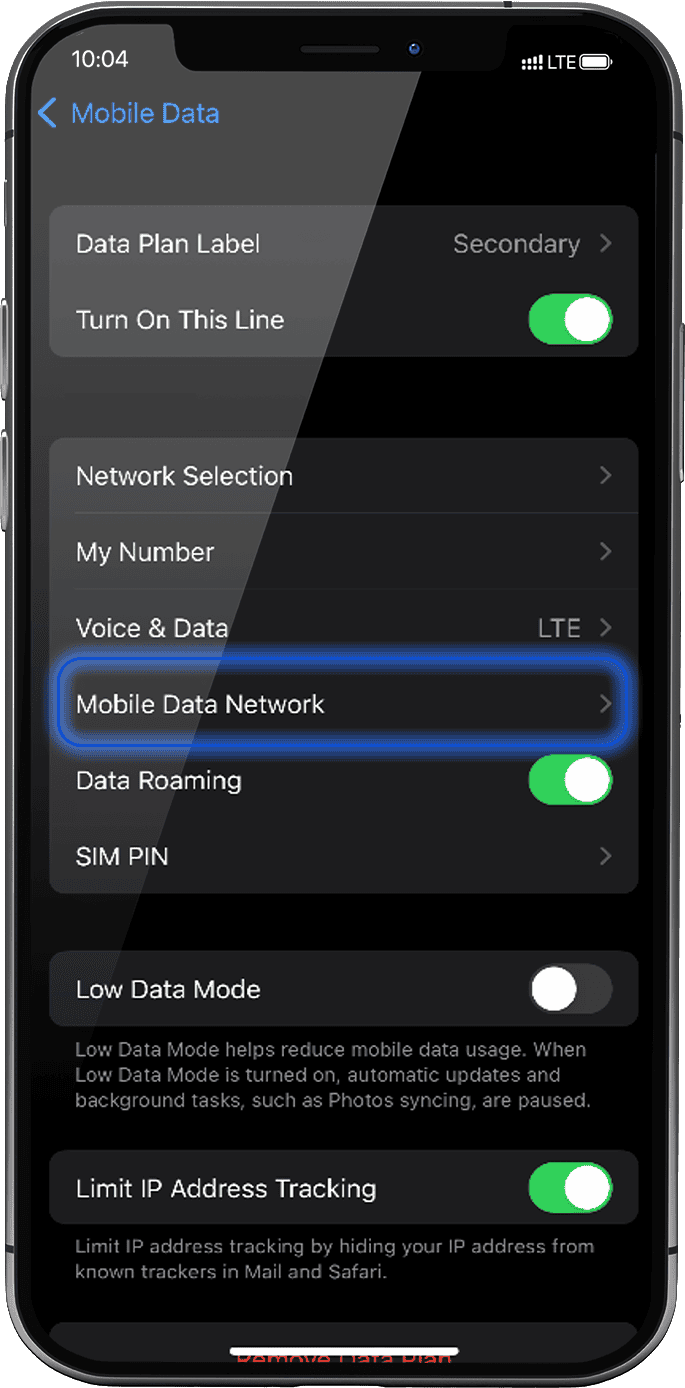Screen dimensions: 685x1388
Task: Open My Number row
Action: click(343, 552)
